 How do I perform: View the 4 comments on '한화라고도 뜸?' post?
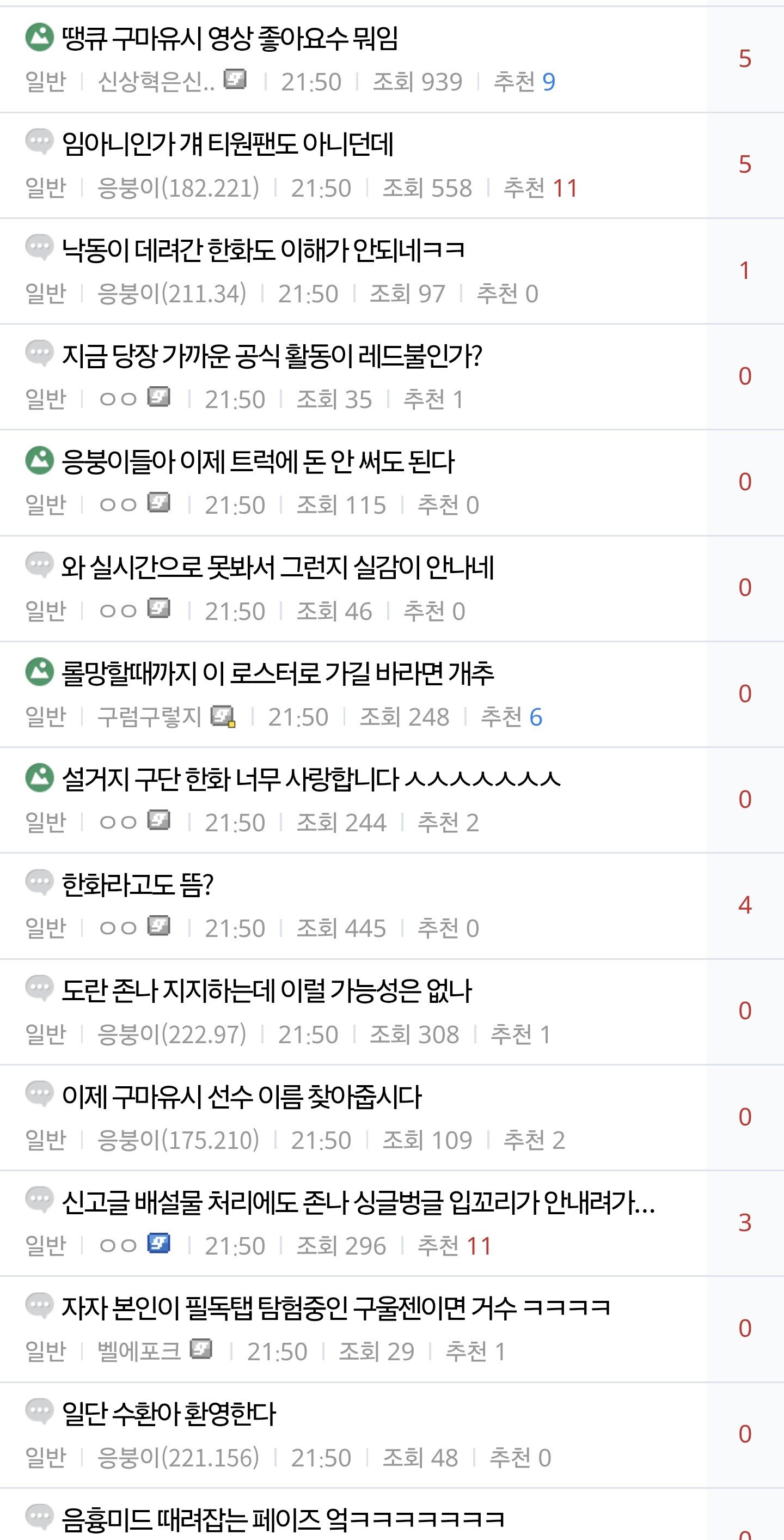pyautogui.click(x=745, y=905)
